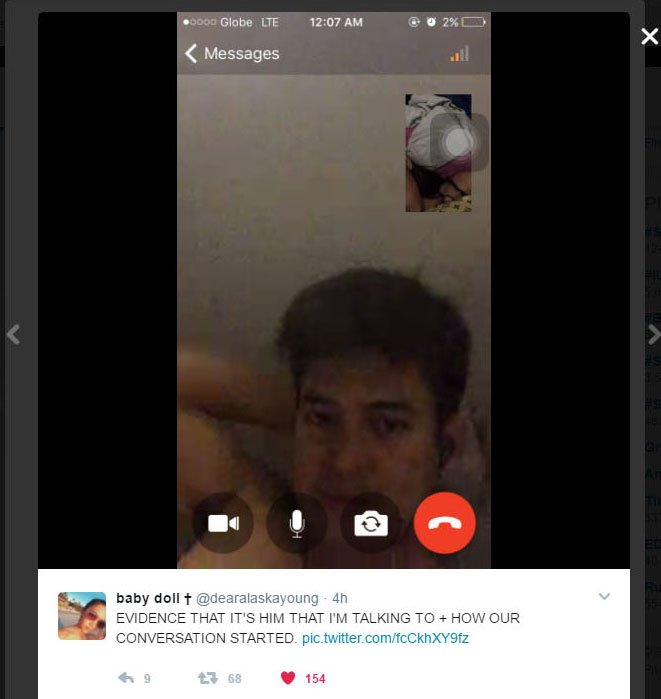The height and width of the screenshot is (699, 661).
Task: Open the tweet options chevron
Action: (x=604, y=597)
